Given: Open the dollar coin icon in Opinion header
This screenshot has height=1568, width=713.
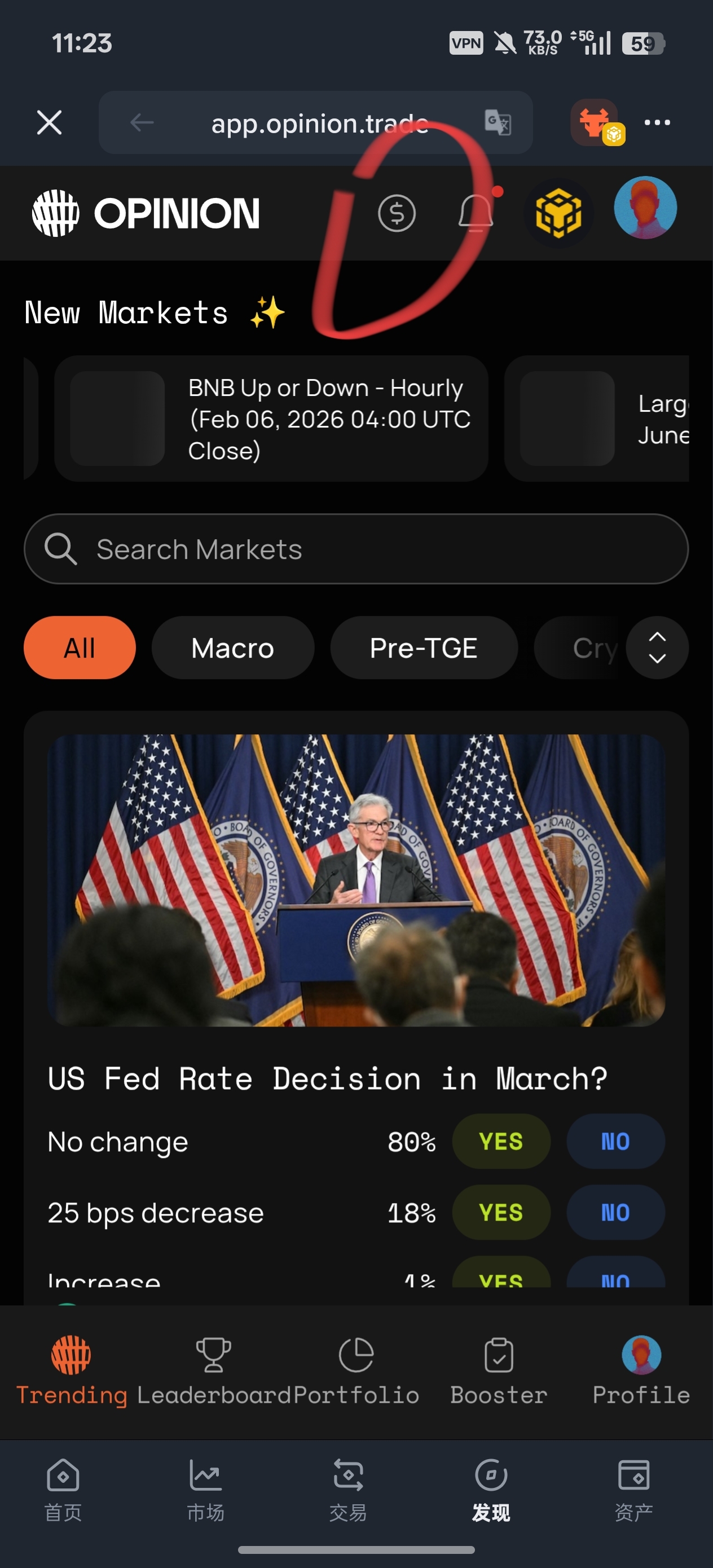Looking at the screenshot, I should [397, 213].
